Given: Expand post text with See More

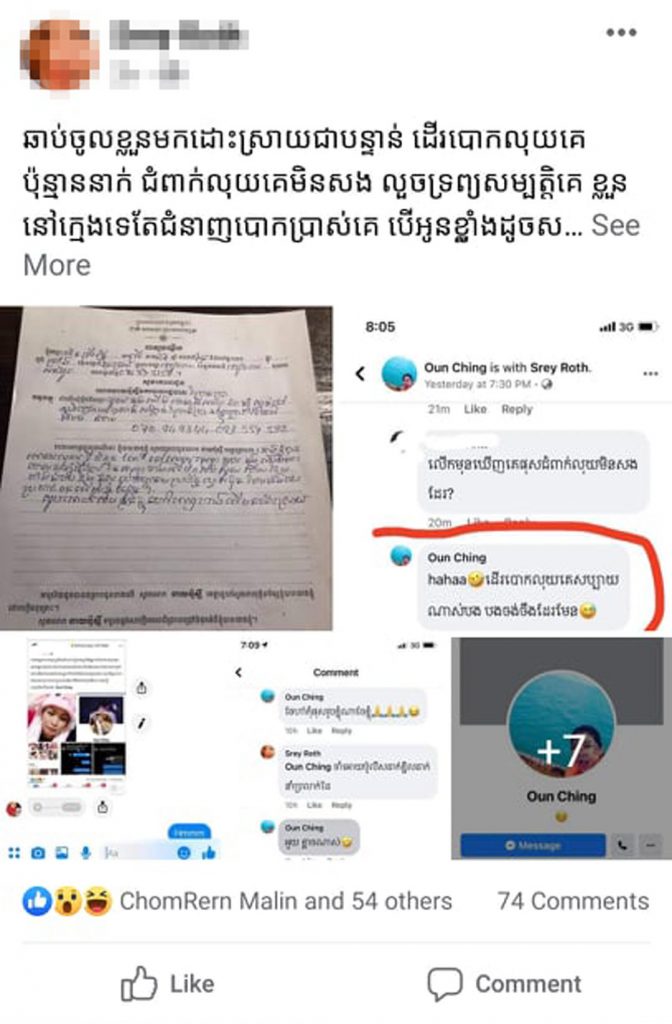Looking at the screenshot, I should [x=615, y=225].
